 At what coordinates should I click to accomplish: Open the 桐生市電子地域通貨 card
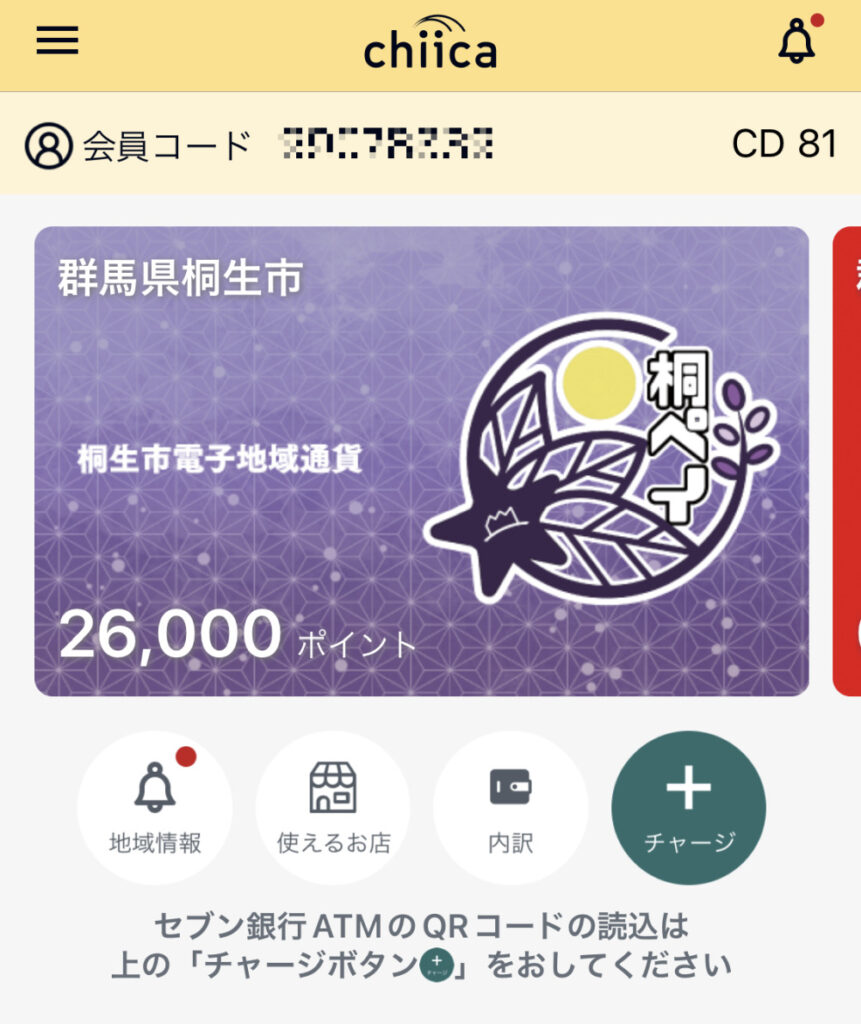pos(421,461)
